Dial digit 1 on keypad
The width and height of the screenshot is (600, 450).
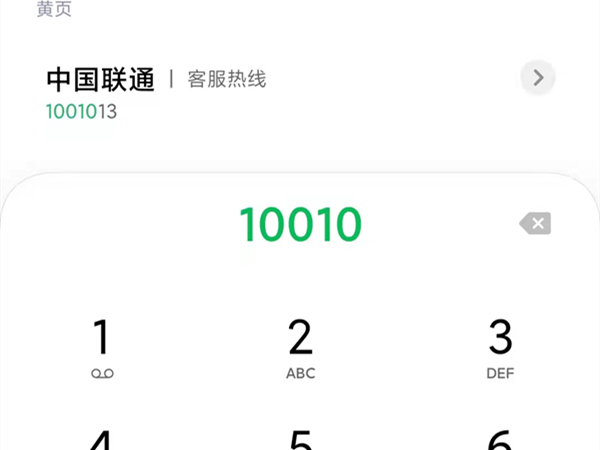point(102,347)
